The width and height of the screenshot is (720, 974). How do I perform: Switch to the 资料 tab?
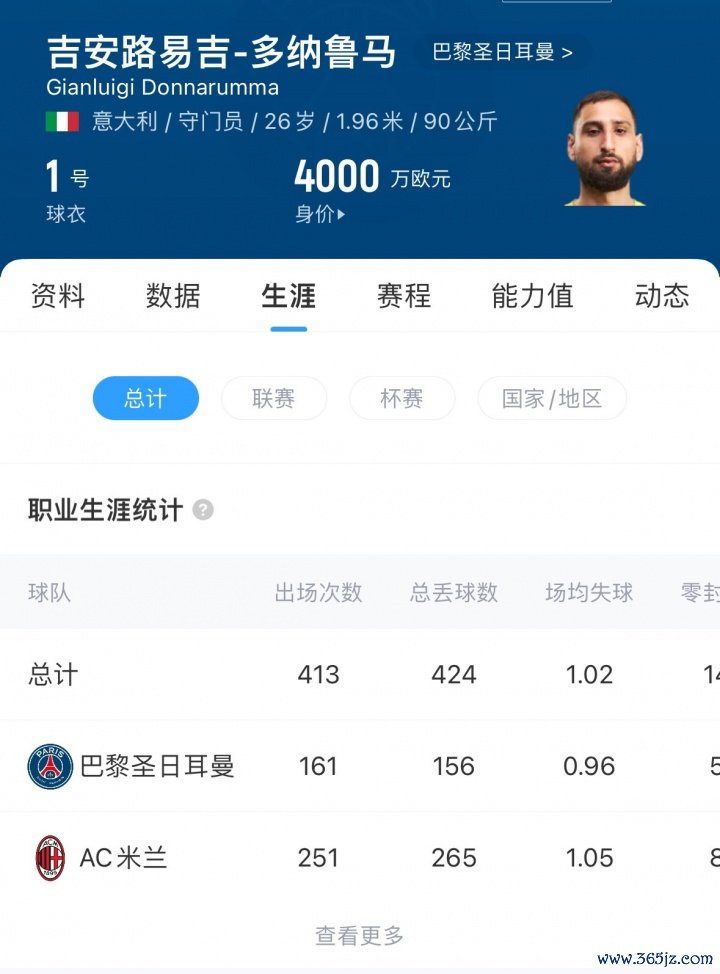(58, 296)
